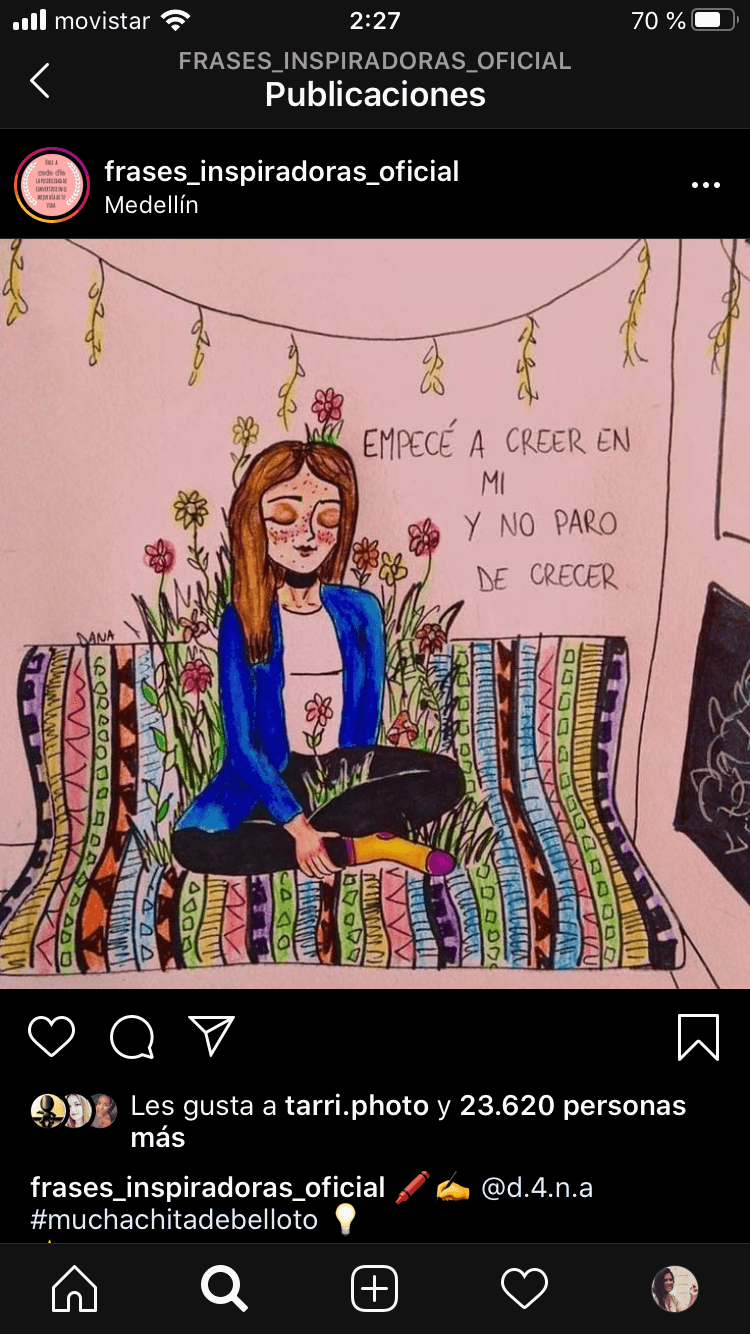The image size is (750, 1334).
Task: Open the @d.4.n.a mention in caption
Action: click(537, 1187)
